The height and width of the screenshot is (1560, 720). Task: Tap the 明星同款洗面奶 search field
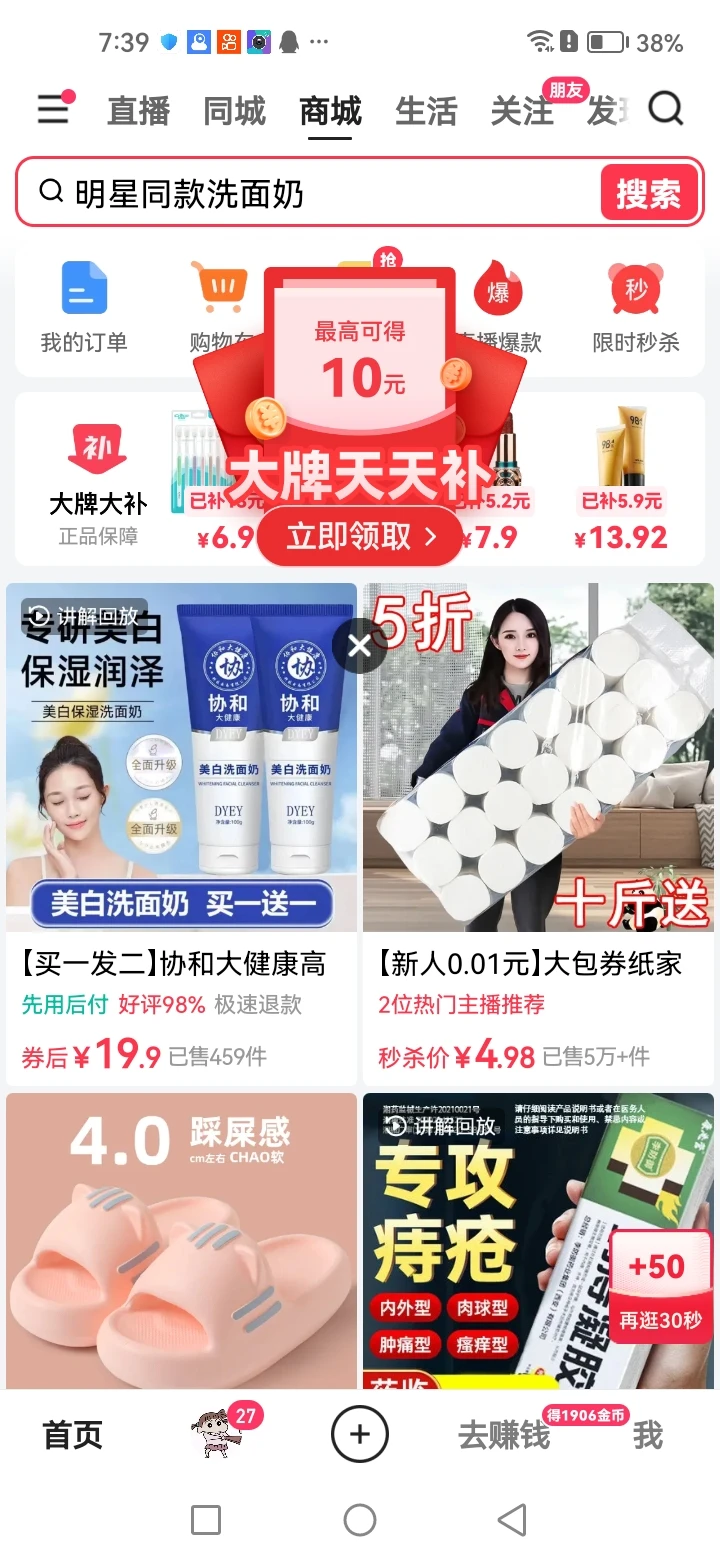(320, 193)
